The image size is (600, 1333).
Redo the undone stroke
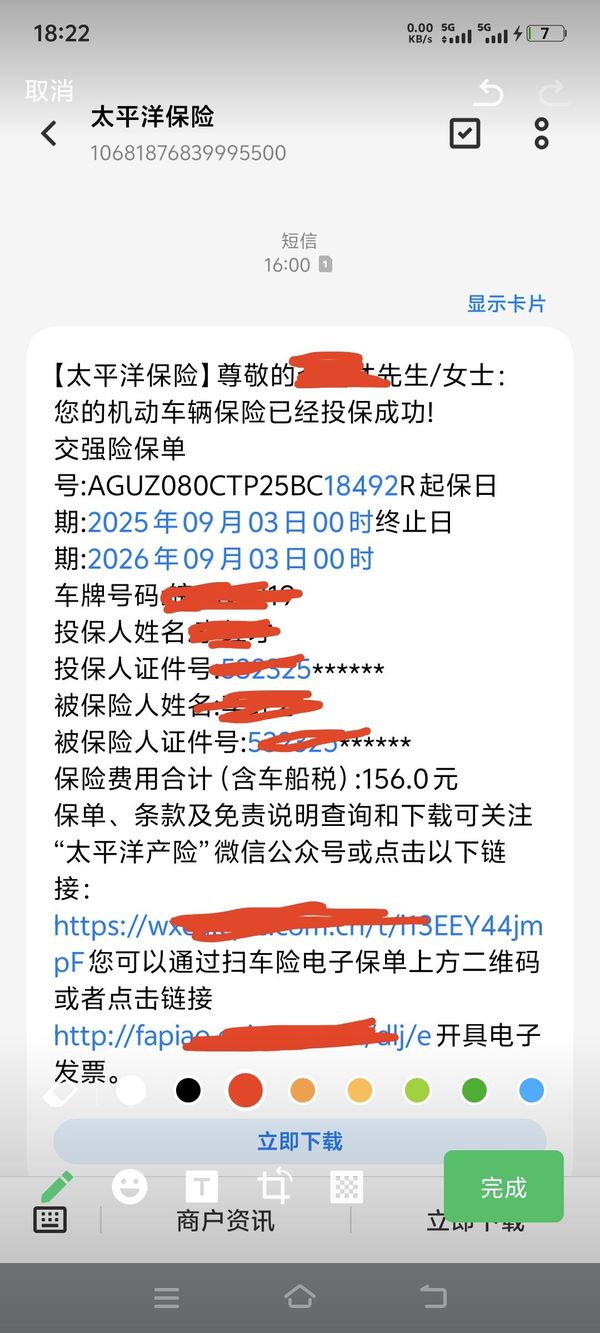[553, 93]
